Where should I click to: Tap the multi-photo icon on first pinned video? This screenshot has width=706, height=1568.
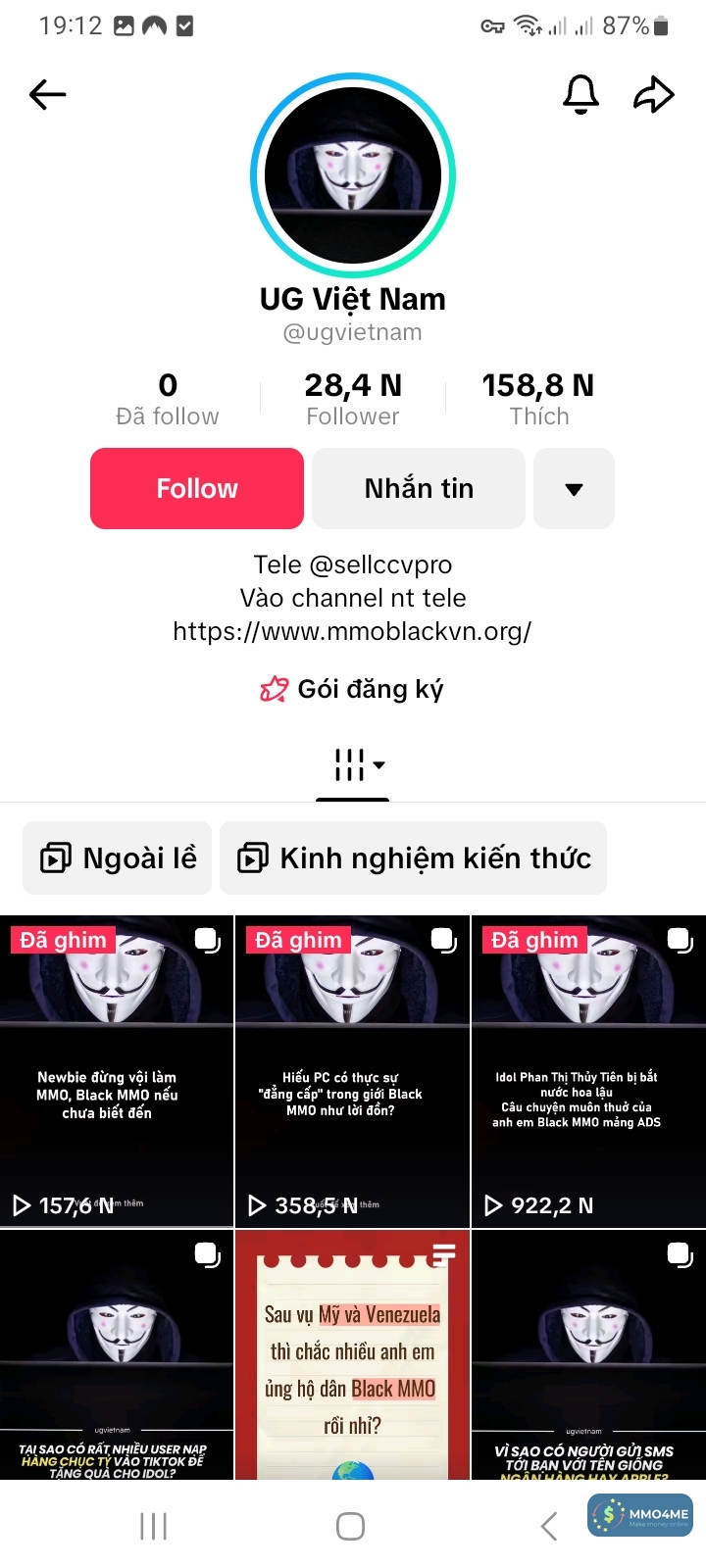click(x=206, y=939)
